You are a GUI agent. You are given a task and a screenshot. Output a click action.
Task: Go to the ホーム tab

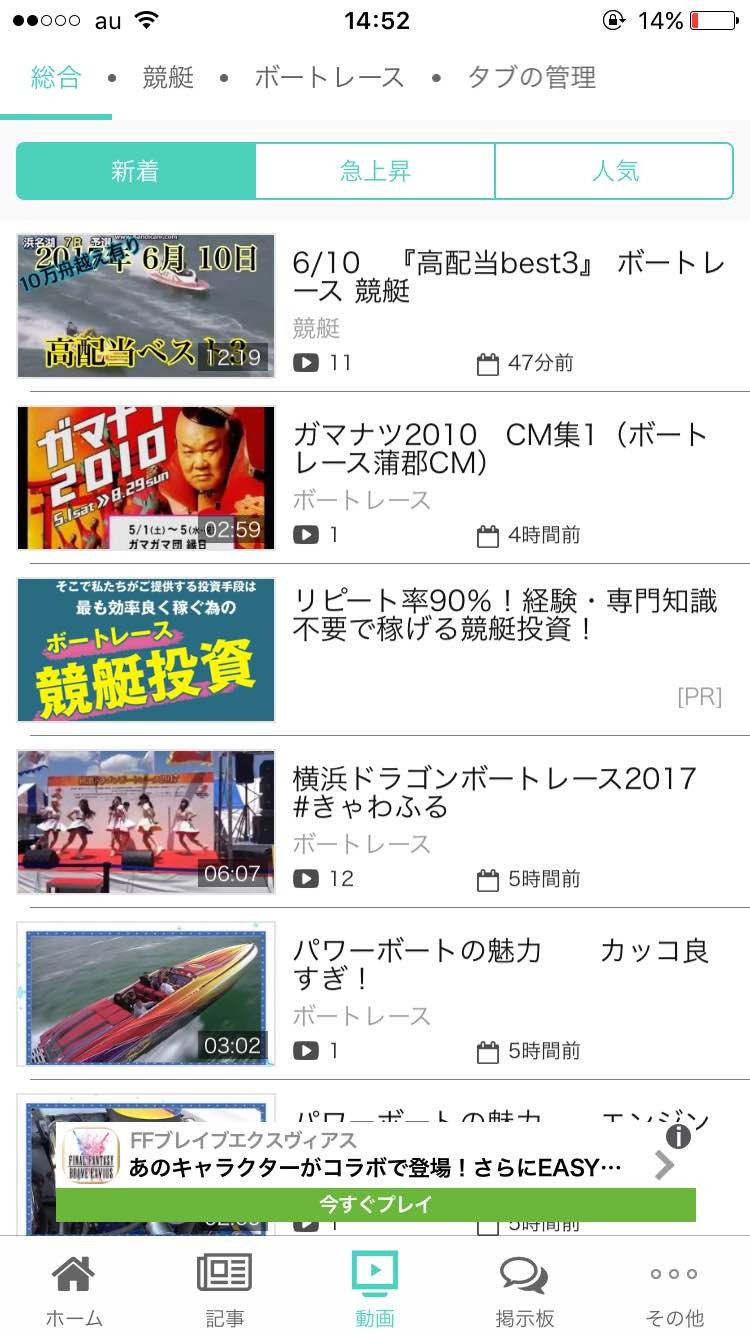tap(74, 1290)
